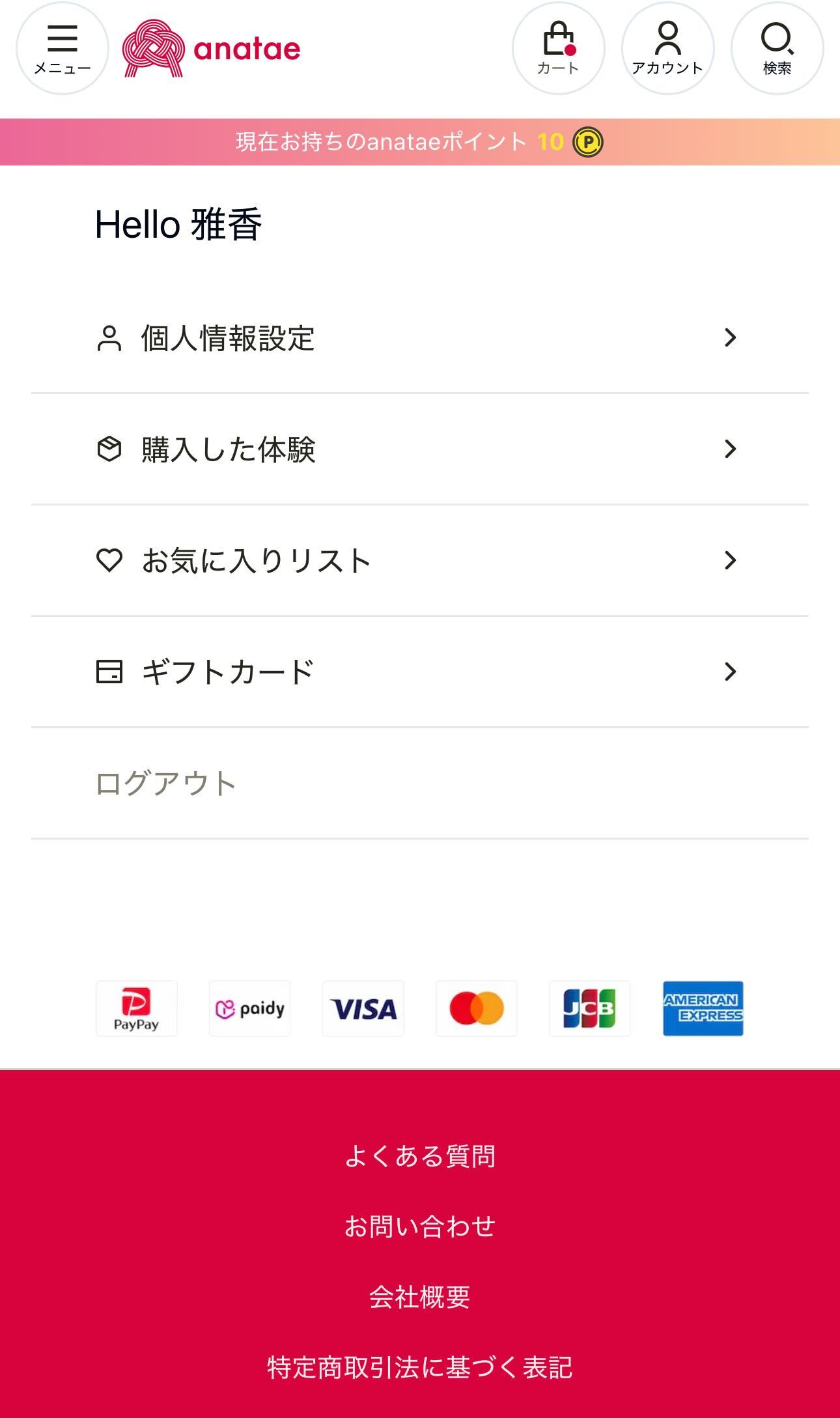Open the メニュー hamburger menu

[x=63, y=48]
